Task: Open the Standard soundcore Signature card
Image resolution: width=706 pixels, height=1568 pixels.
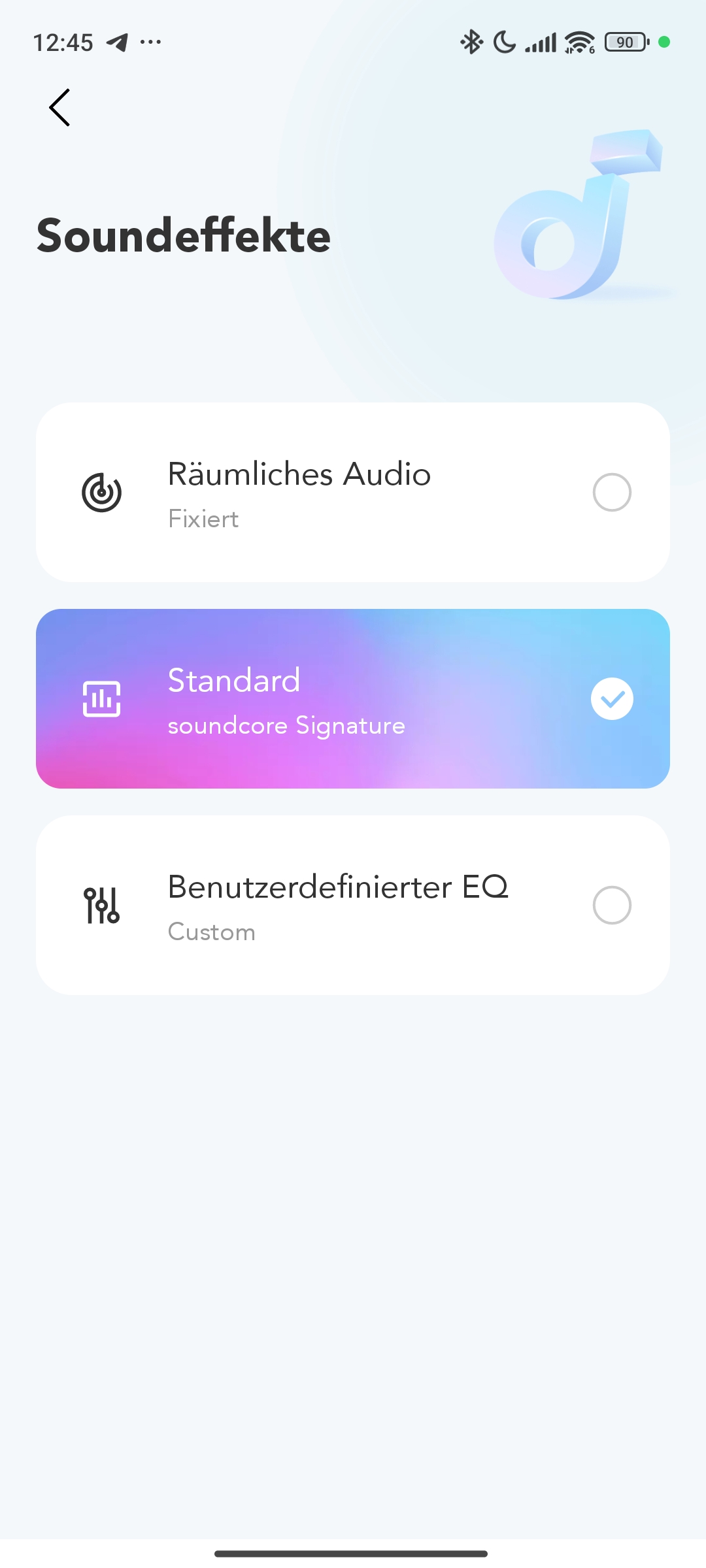Action: pyautogui.click(x=353, y=698)
